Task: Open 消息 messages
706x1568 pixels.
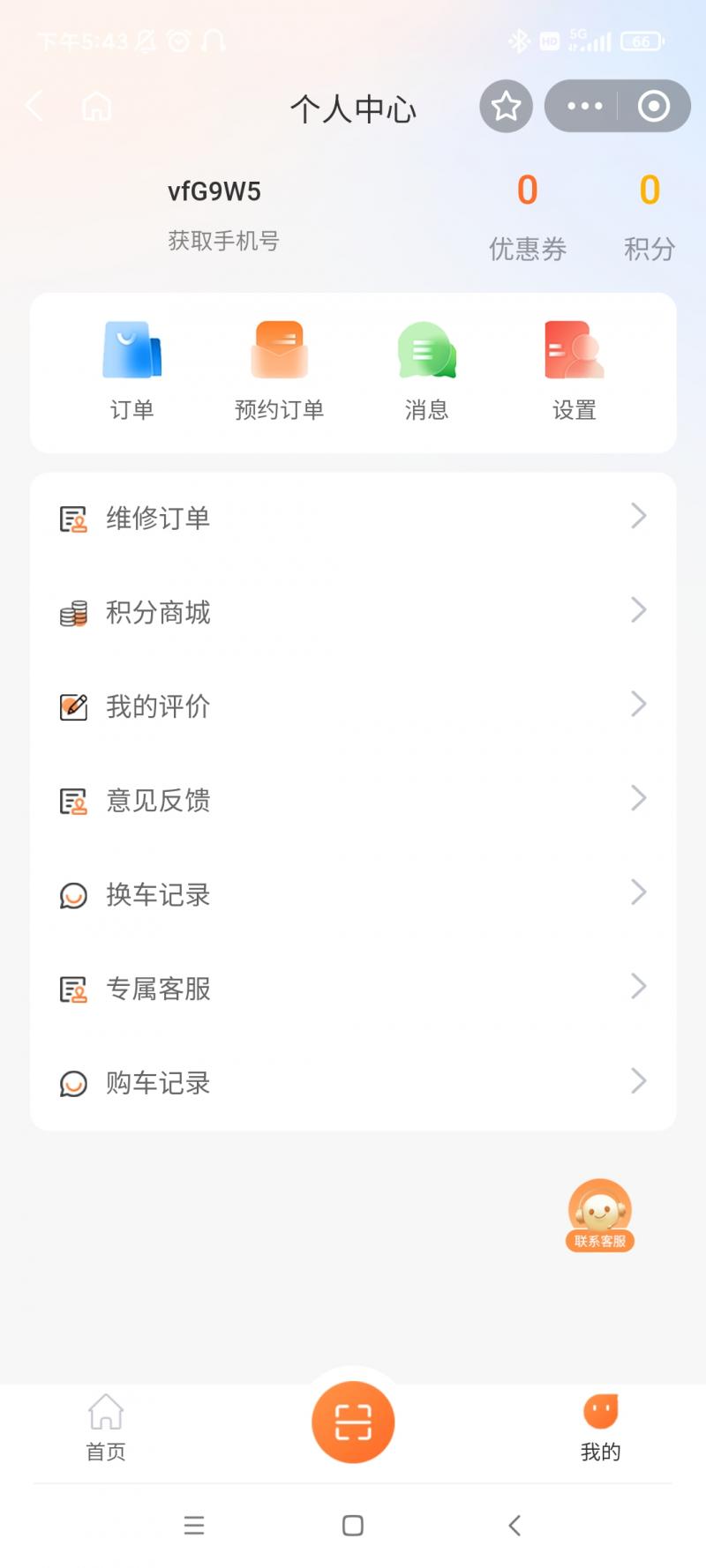Action: pyautogui.click(x=426, y=370)
